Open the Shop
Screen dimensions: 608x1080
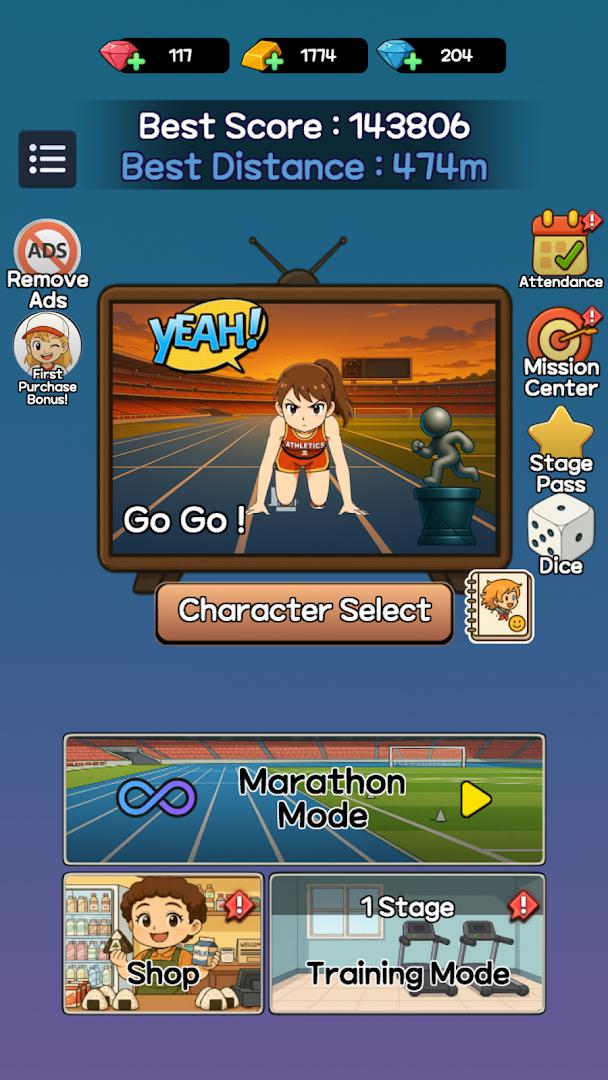click(164, 943)
